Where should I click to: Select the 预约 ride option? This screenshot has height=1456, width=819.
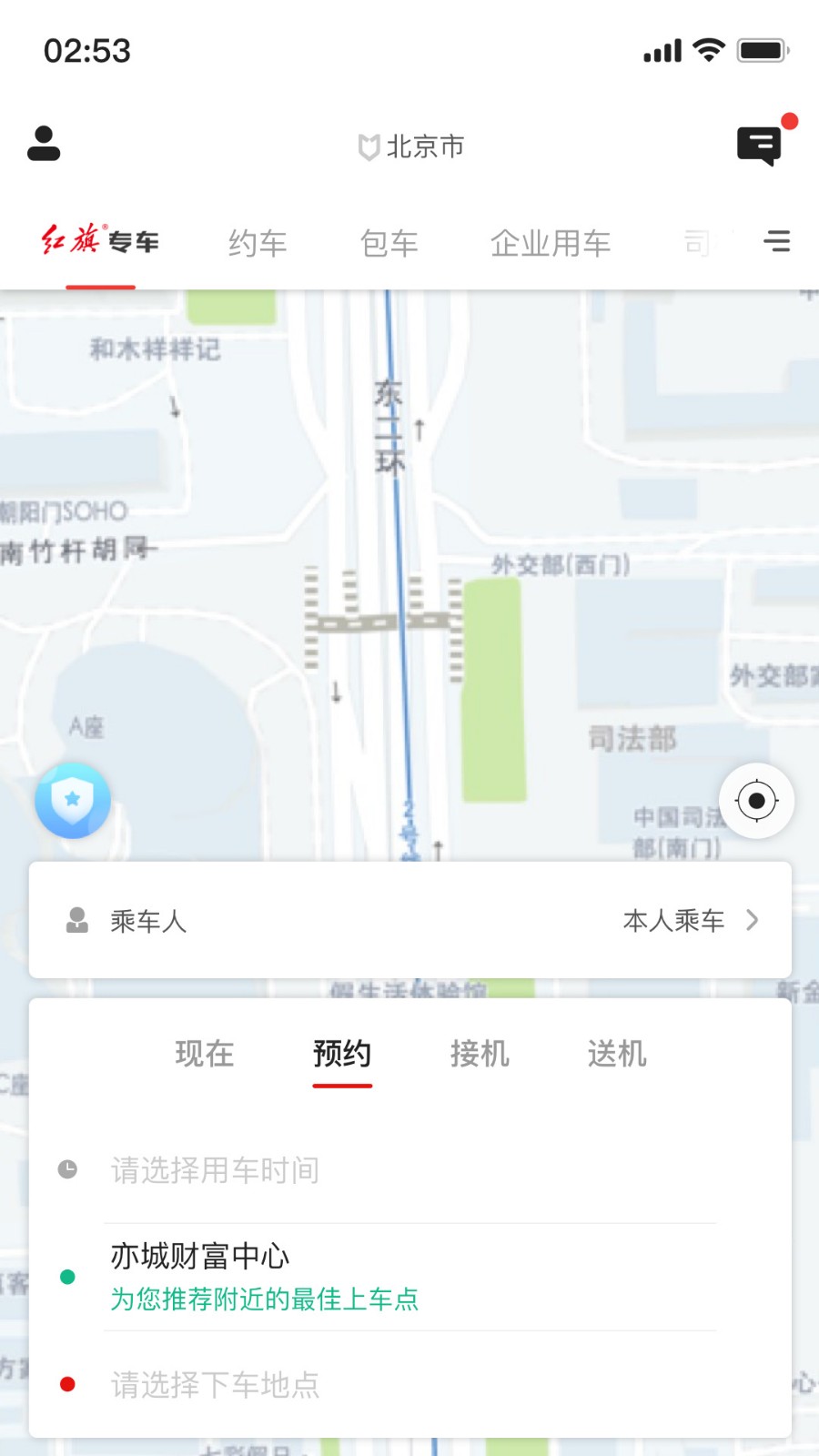click(342, 1054)
